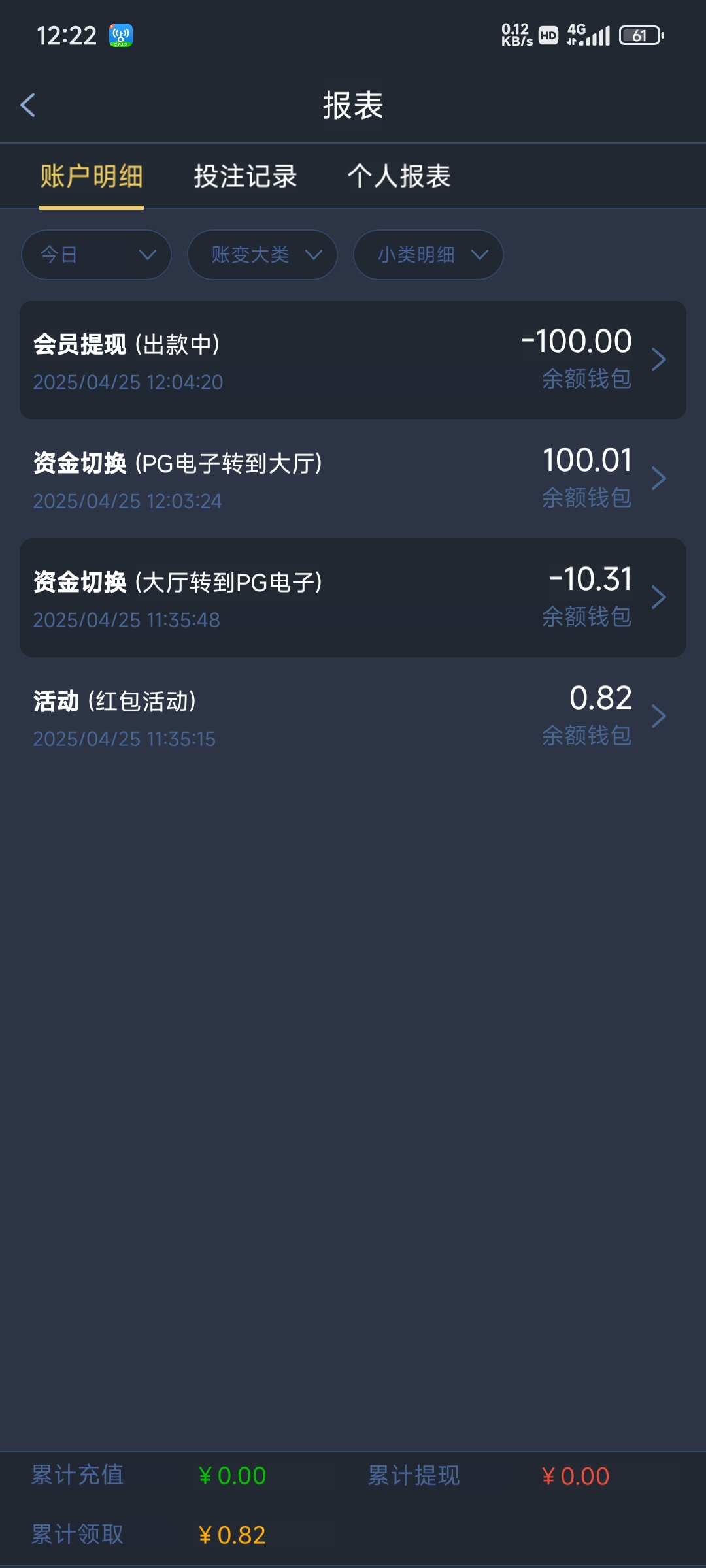View the 红包活动 record details
This screenshot has width=706, height=1568.
click(x=353, y=717)
